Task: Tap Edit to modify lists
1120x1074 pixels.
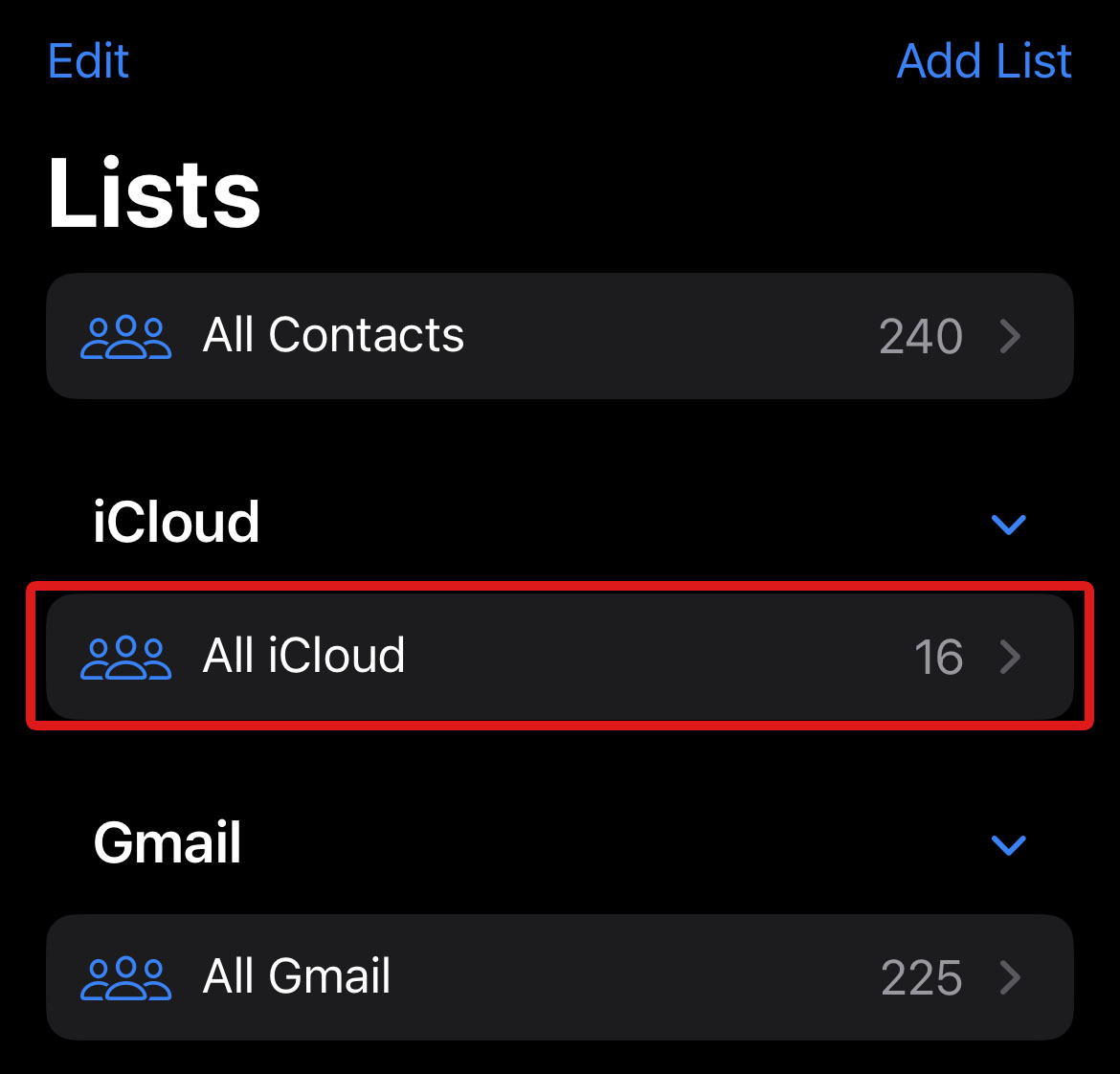Action: click(88, 62)
